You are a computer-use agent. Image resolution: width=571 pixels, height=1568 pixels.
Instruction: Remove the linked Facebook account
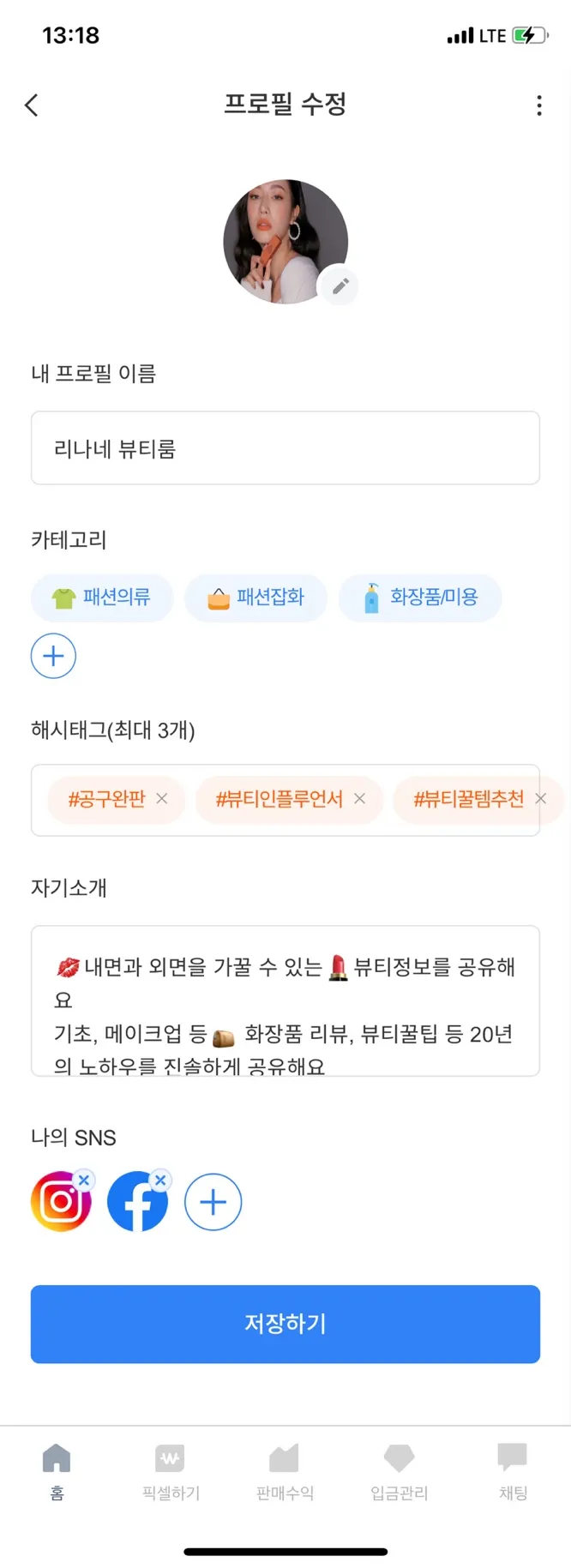160,1181
